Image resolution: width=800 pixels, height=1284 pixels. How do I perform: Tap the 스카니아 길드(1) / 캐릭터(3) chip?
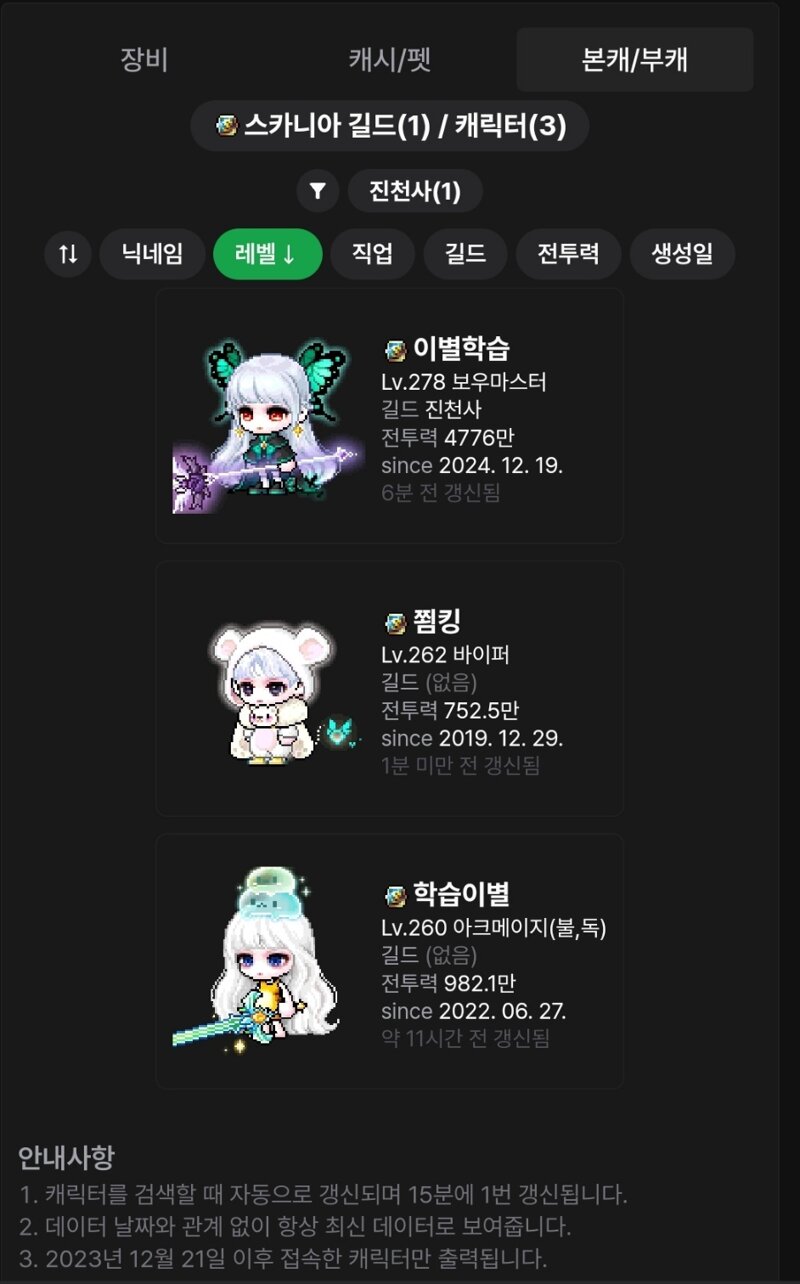pyautogui.click(x=390, y=126)
